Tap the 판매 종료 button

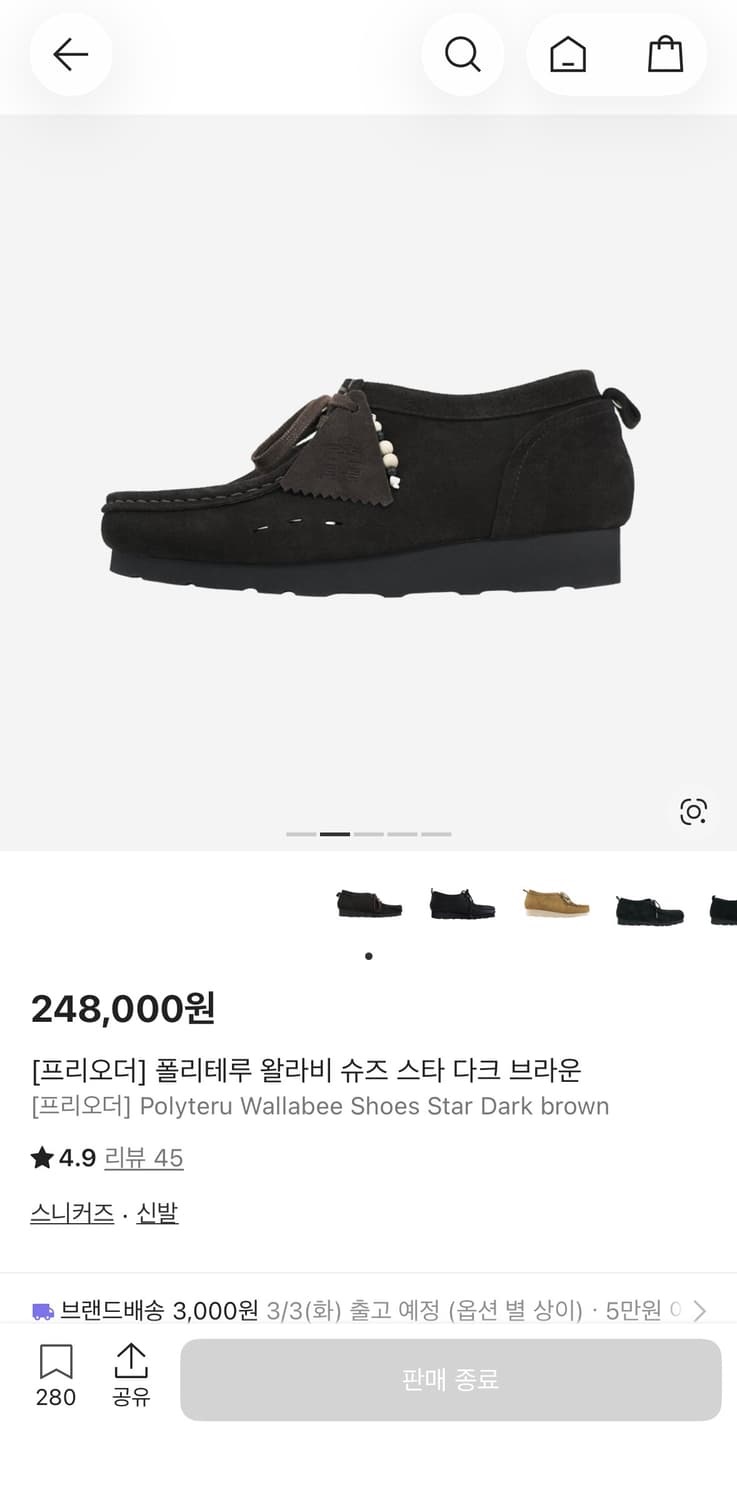450,1380
